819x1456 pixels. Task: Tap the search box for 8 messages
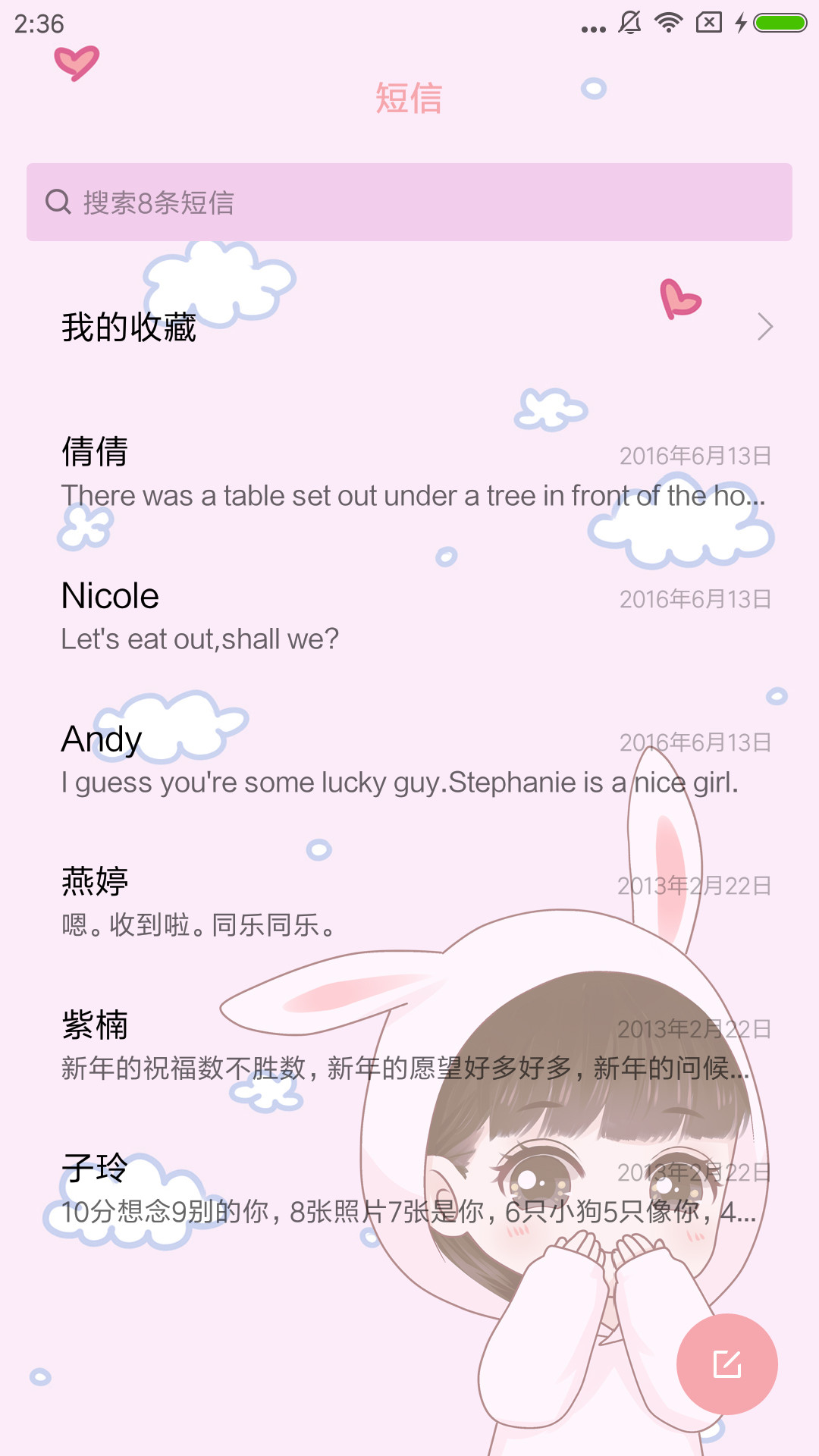[x=409, y=202]
